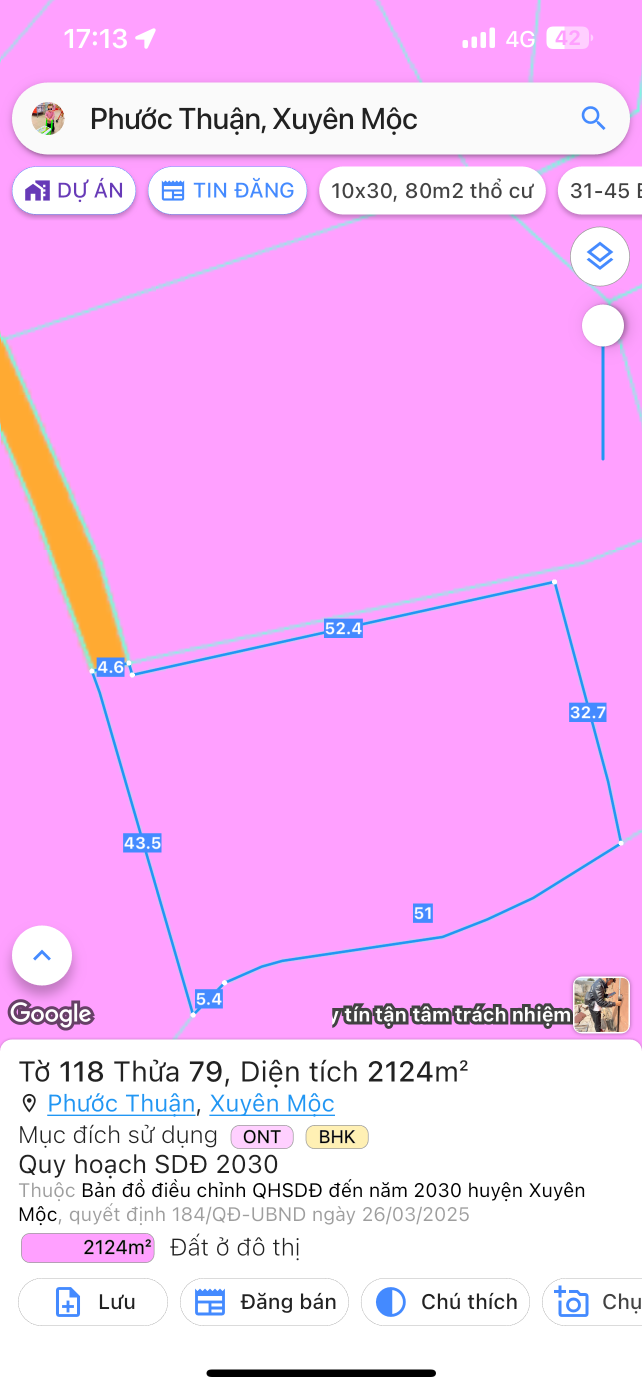Image resolution: width=642 pixels, height=1389 pixels.
Task: Tap the camera capture button
Action: tap(591, 1302)
